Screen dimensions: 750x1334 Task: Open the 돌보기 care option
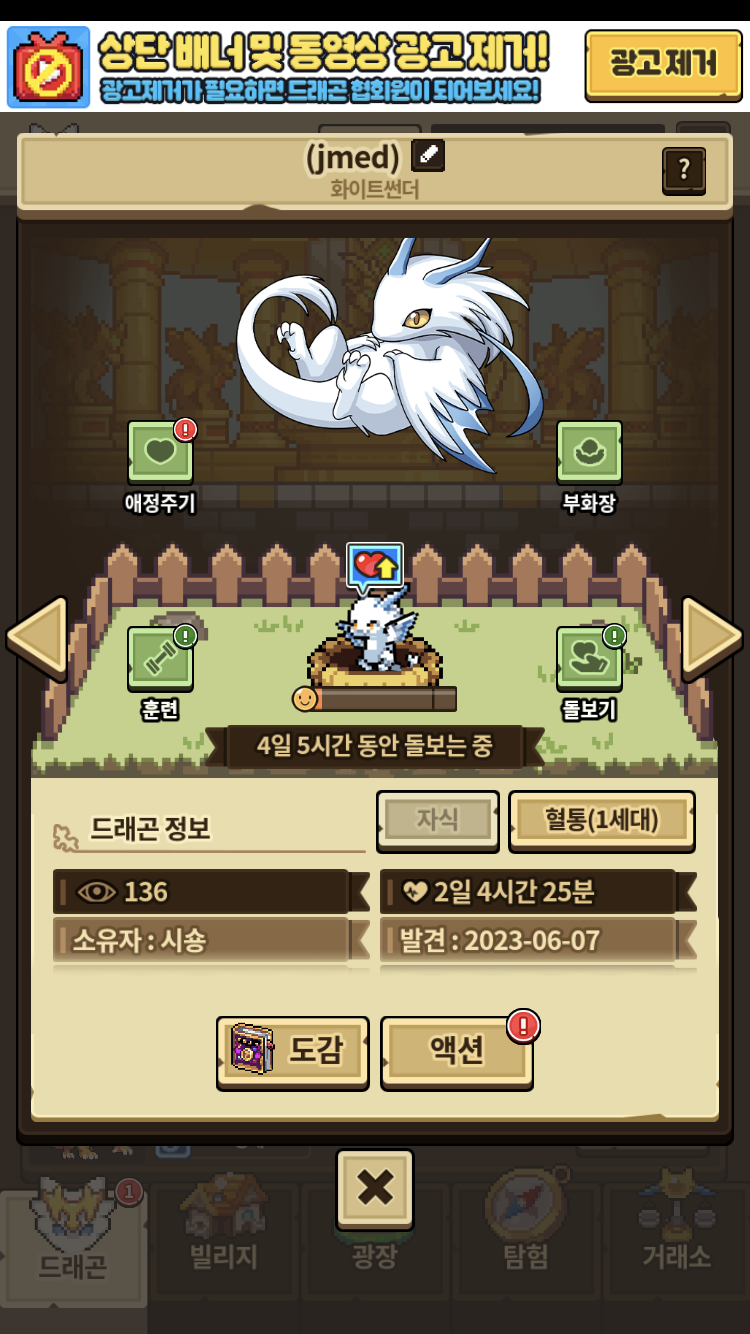click(589, 659)
